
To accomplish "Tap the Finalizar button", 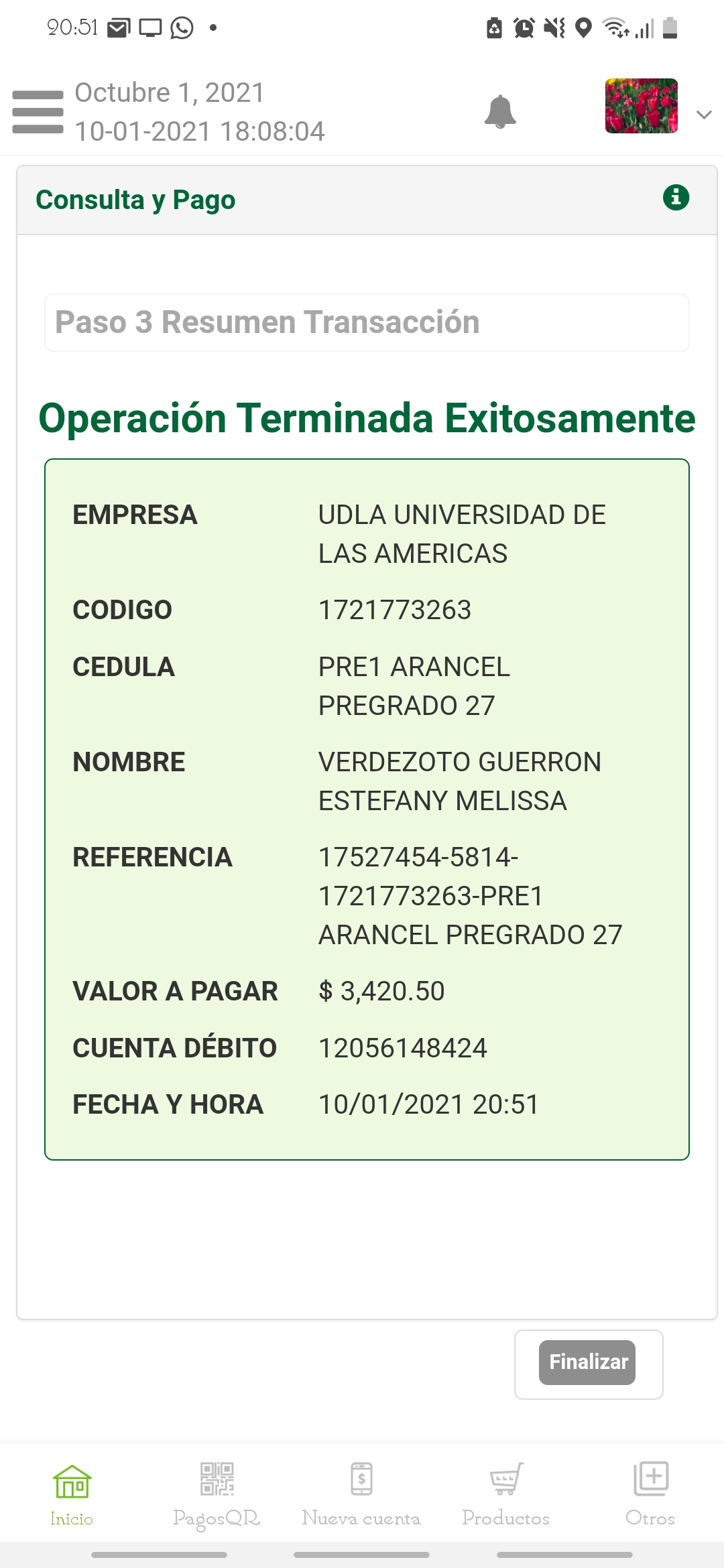I will (587, 1362).
